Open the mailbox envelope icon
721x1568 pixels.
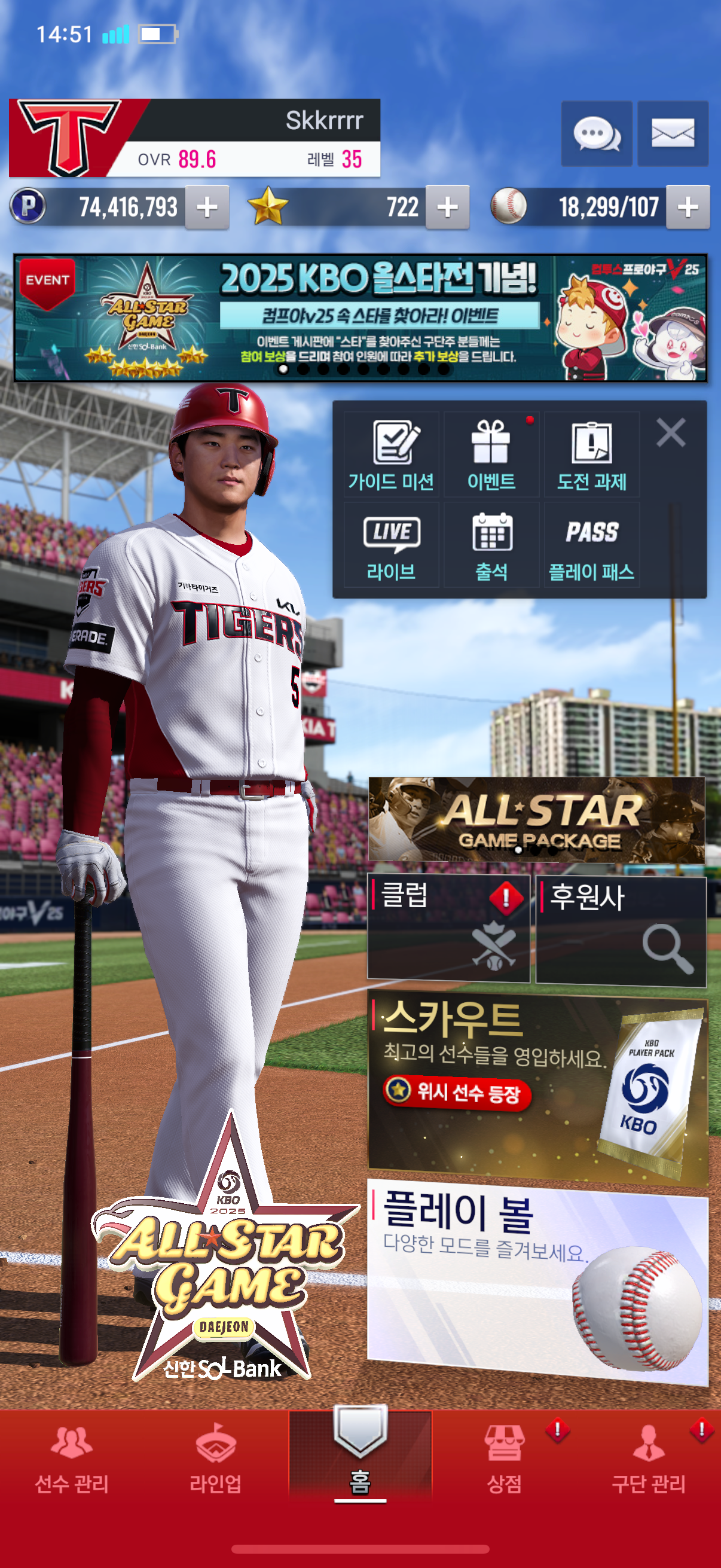[673, 133]
